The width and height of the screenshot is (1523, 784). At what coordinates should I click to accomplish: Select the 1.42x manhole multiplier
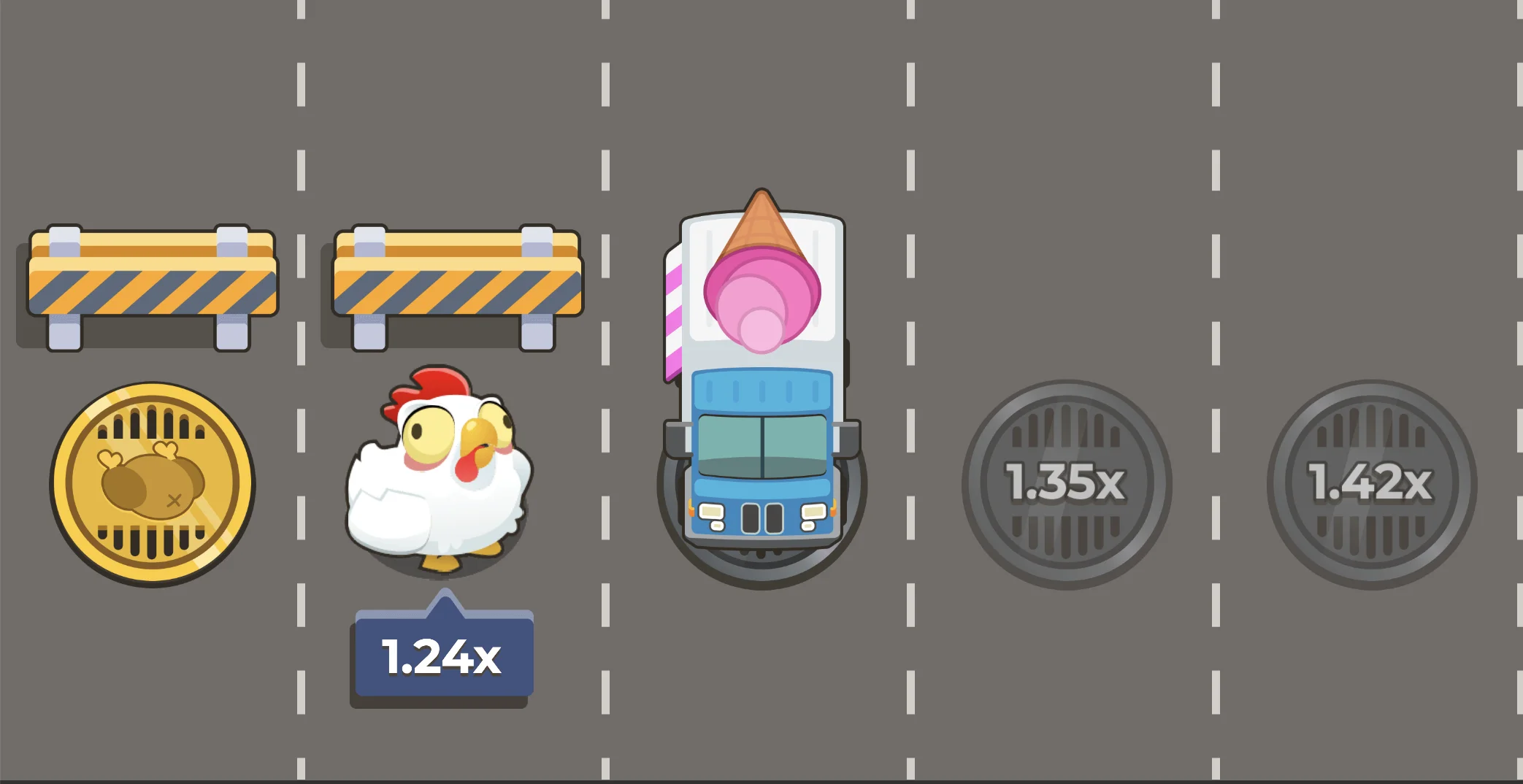coord(1371,484)
